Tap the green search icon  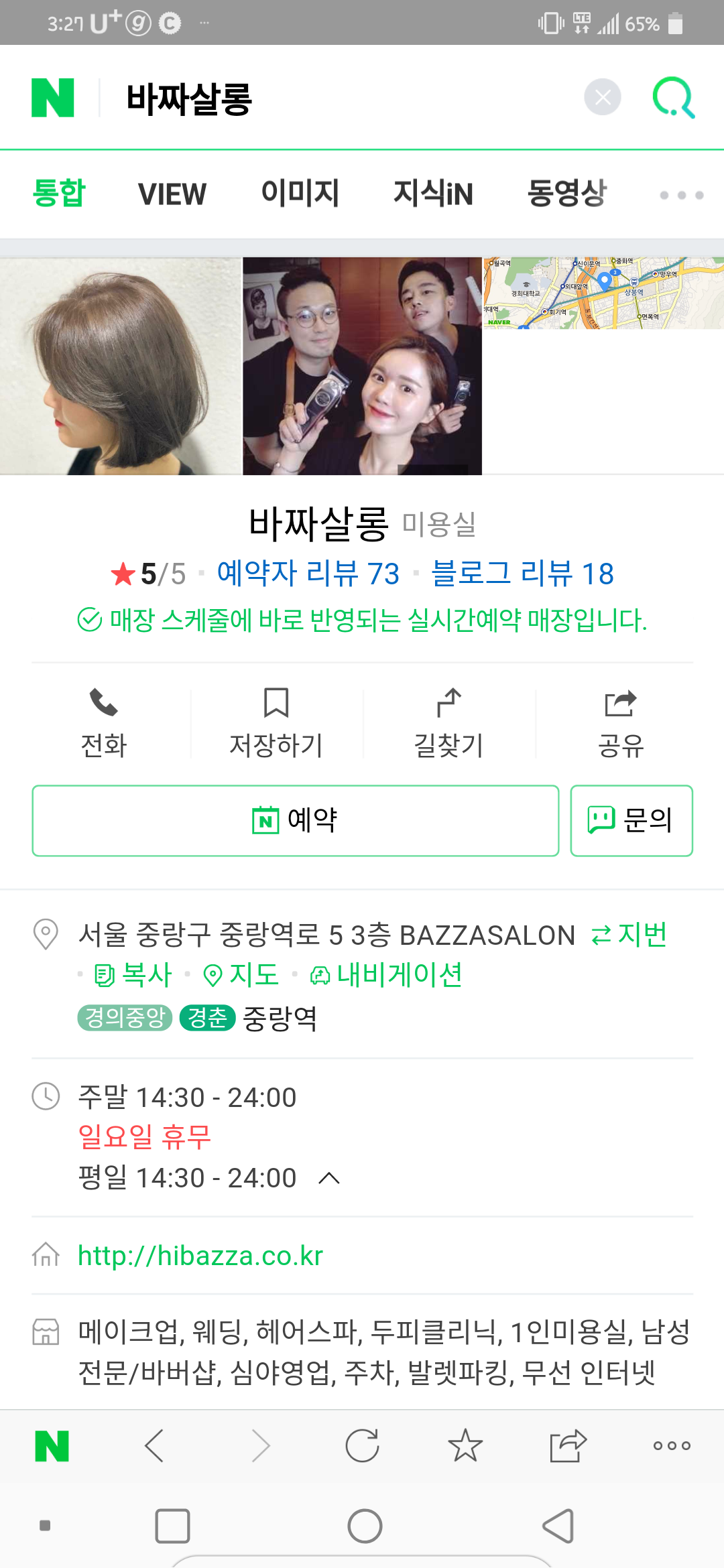point(673,98)
